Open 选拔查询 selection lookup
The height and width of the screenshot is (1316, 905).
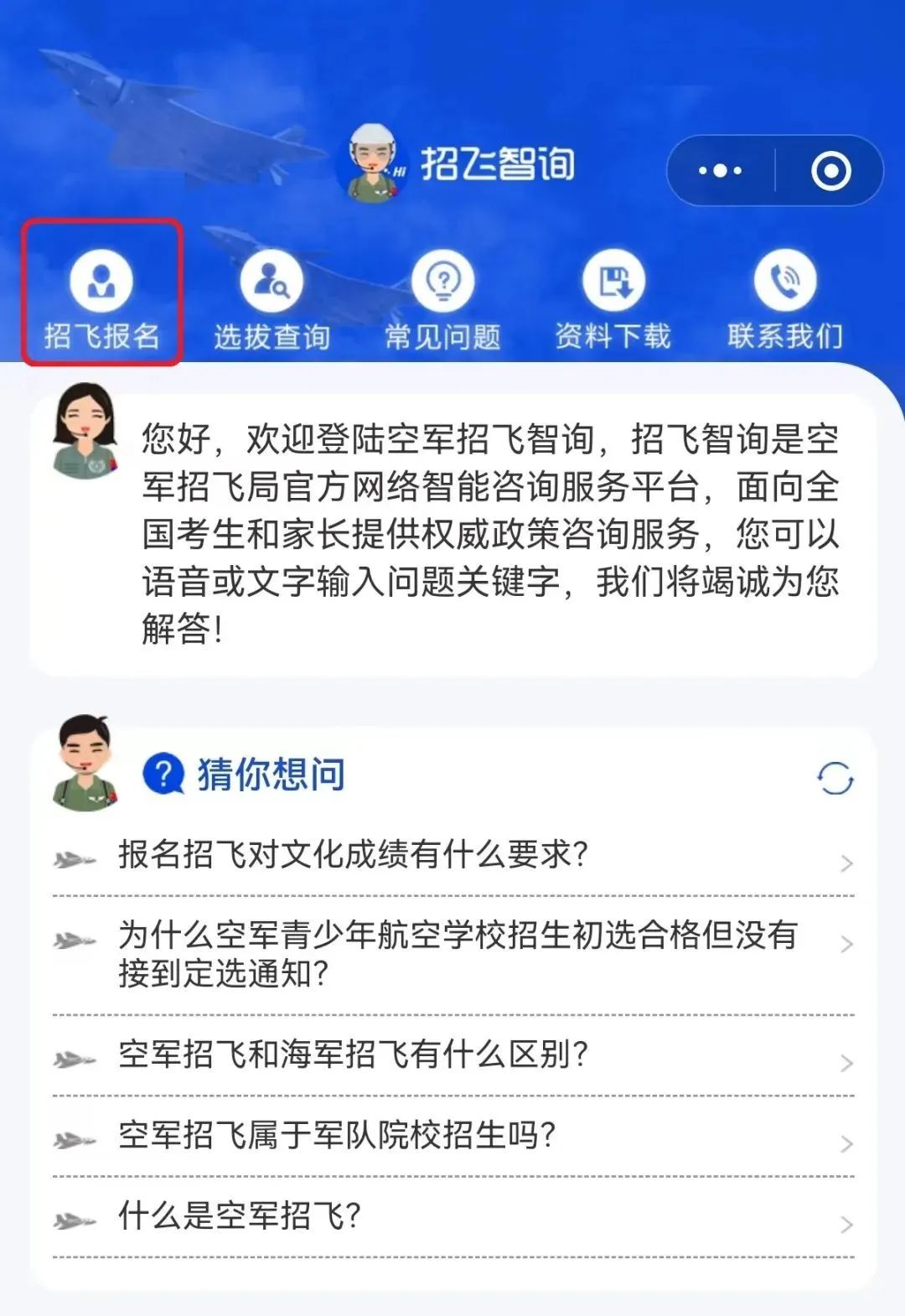click(271, 298)
